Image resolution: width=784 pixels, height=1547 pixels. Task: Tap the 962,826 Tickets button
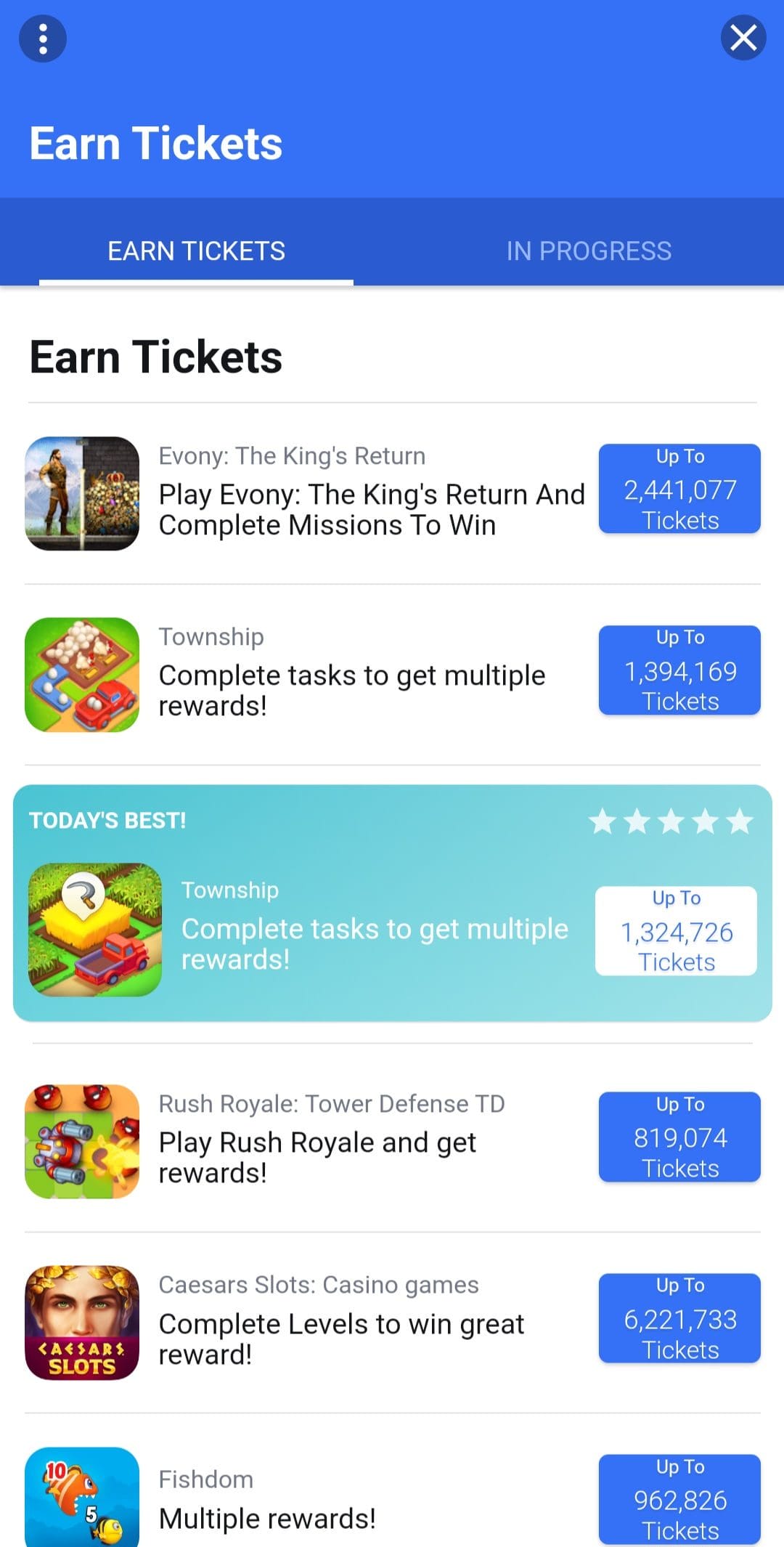(x=679, y=1499)
